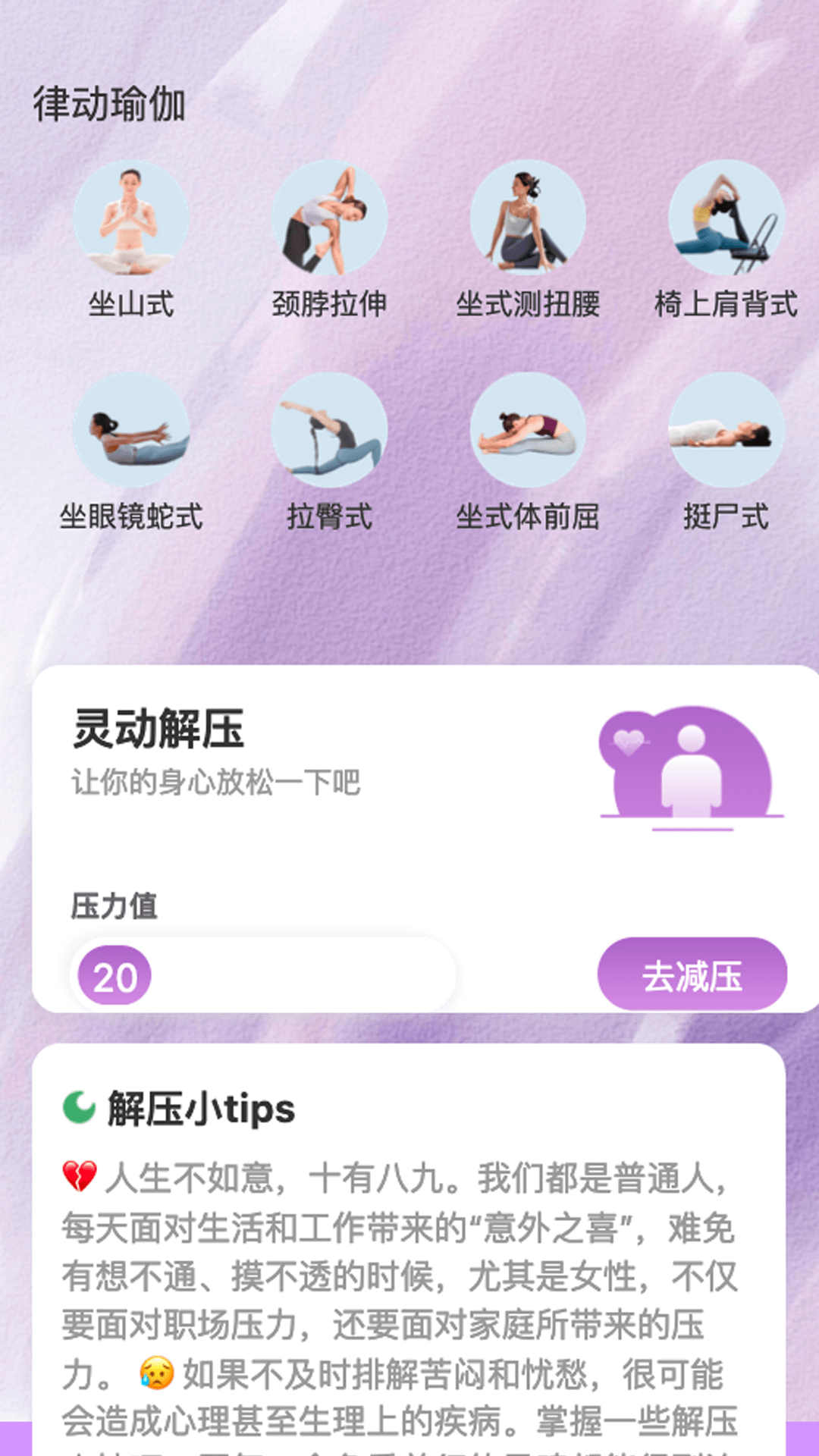Select the 坐眼镜蛇式 cobra pose icon

(130, 431)
